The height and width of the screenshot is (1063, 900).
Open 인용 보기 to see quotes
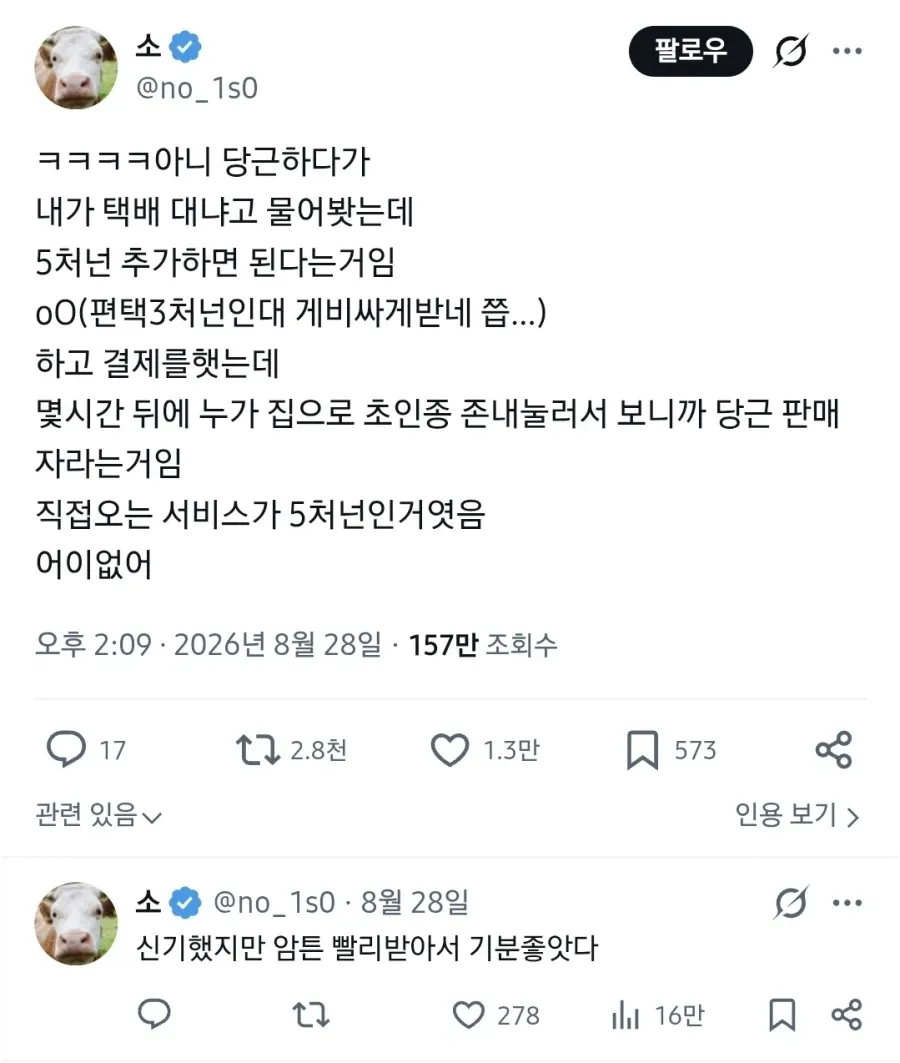tap(797, 815)
